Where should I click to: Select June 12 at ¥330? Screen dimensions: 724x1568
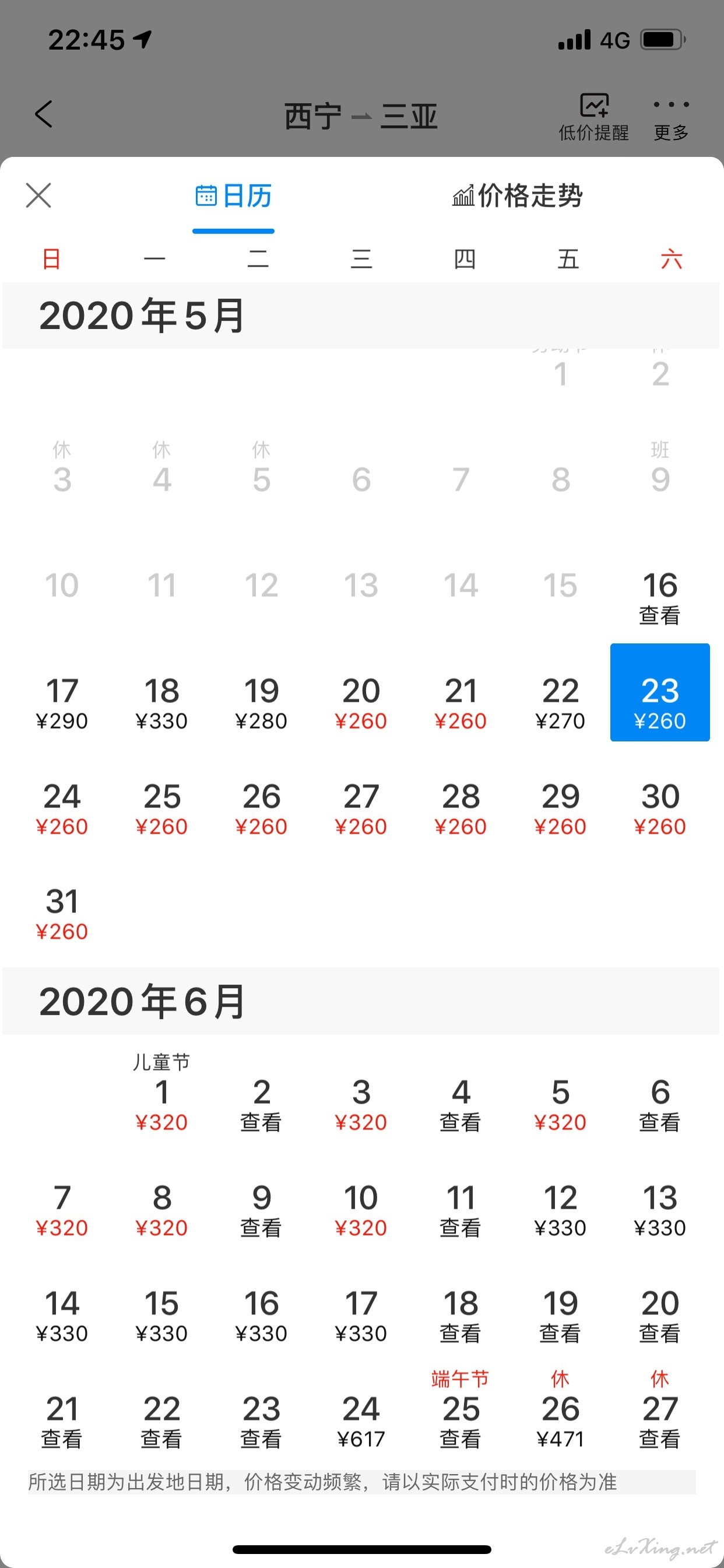tap(560, 1210)
